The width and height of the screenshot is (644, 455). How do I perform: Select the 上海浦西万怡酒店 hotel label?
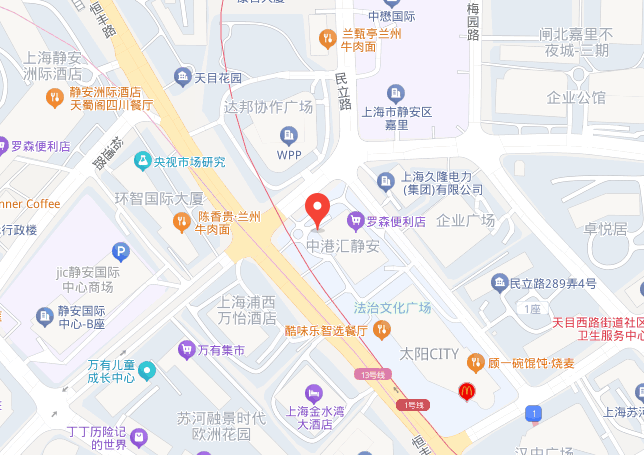click(x=247, y=310)
